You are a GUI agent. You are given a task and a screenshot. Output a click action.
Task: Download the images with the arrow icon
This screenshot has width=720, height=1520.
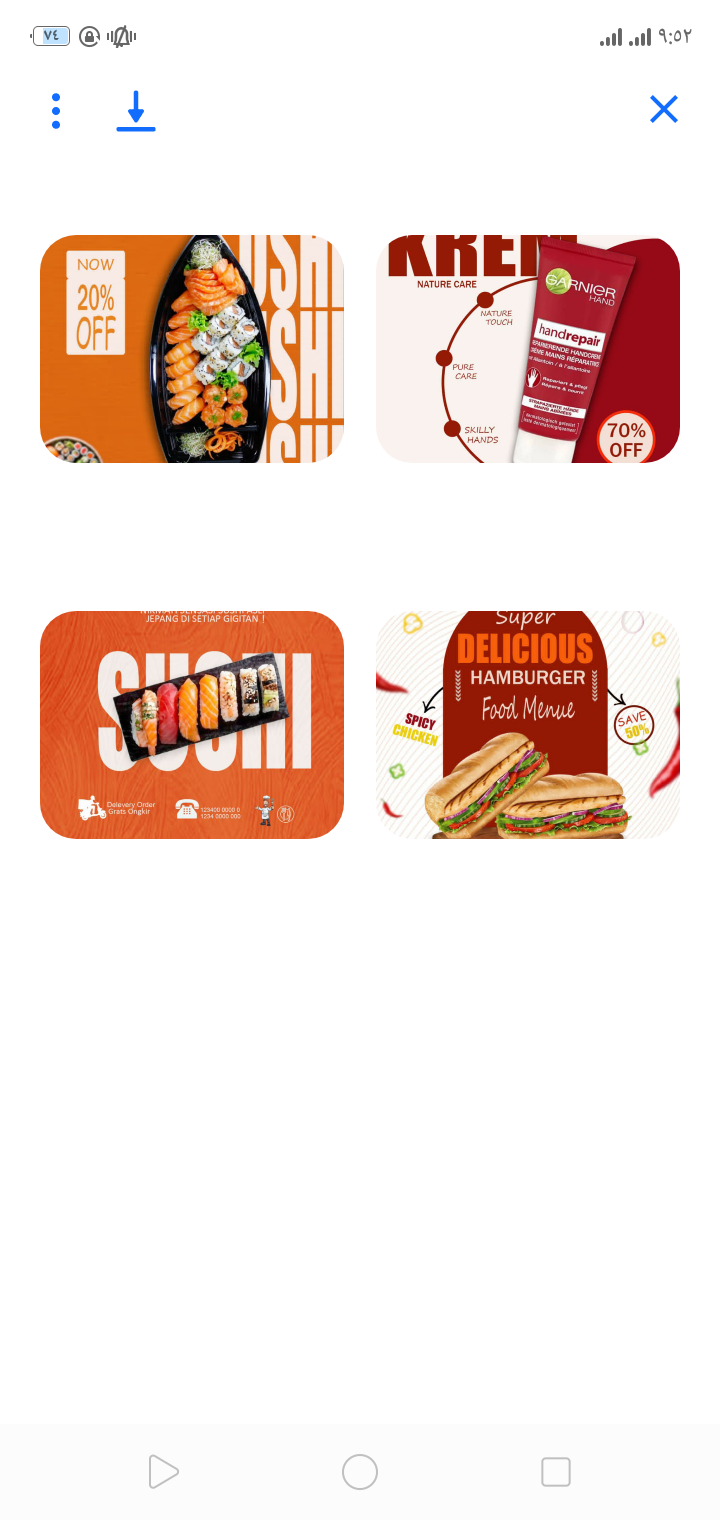[136, 111]
